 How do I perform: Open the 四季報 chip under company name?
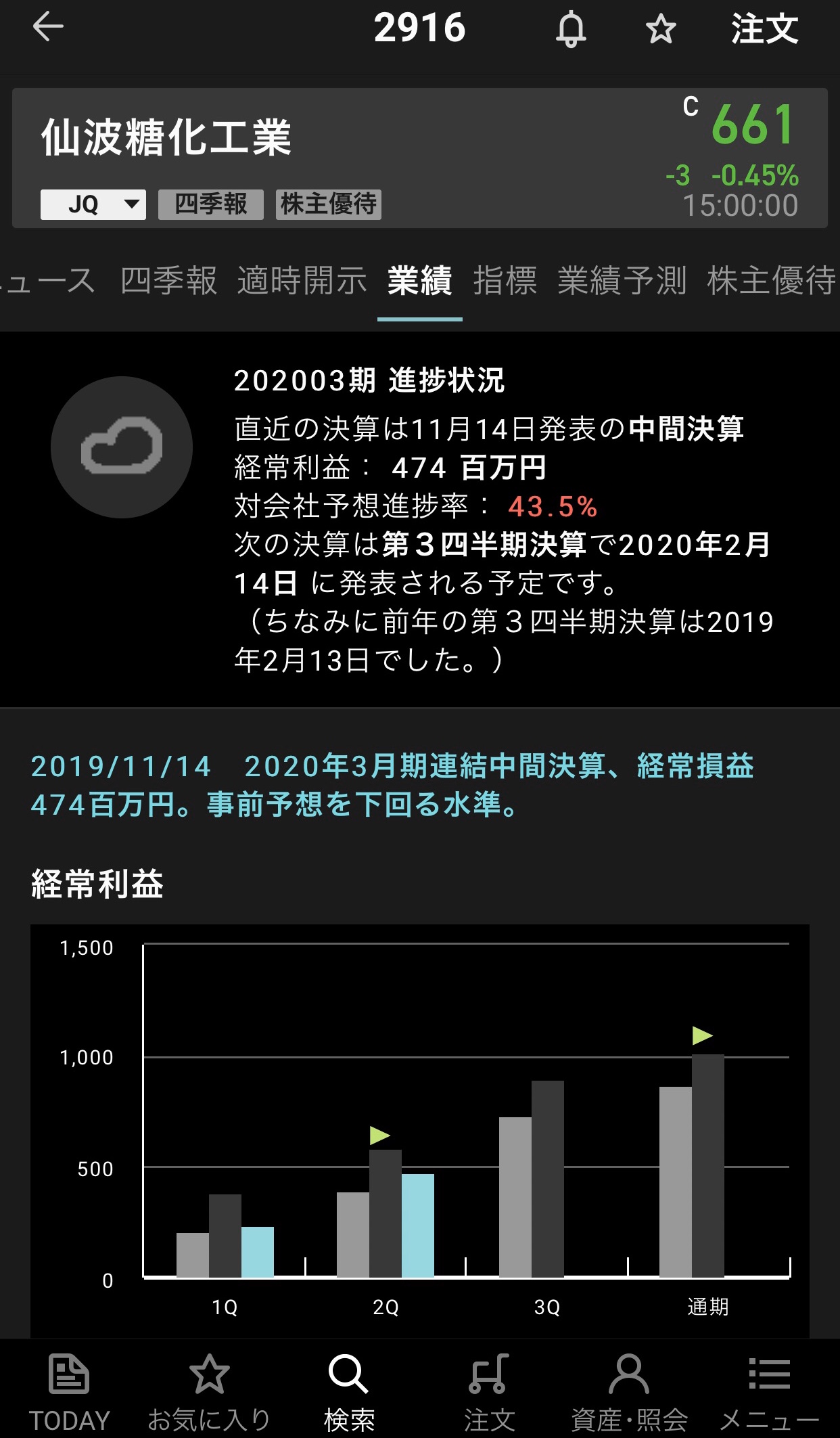[211, 204]
